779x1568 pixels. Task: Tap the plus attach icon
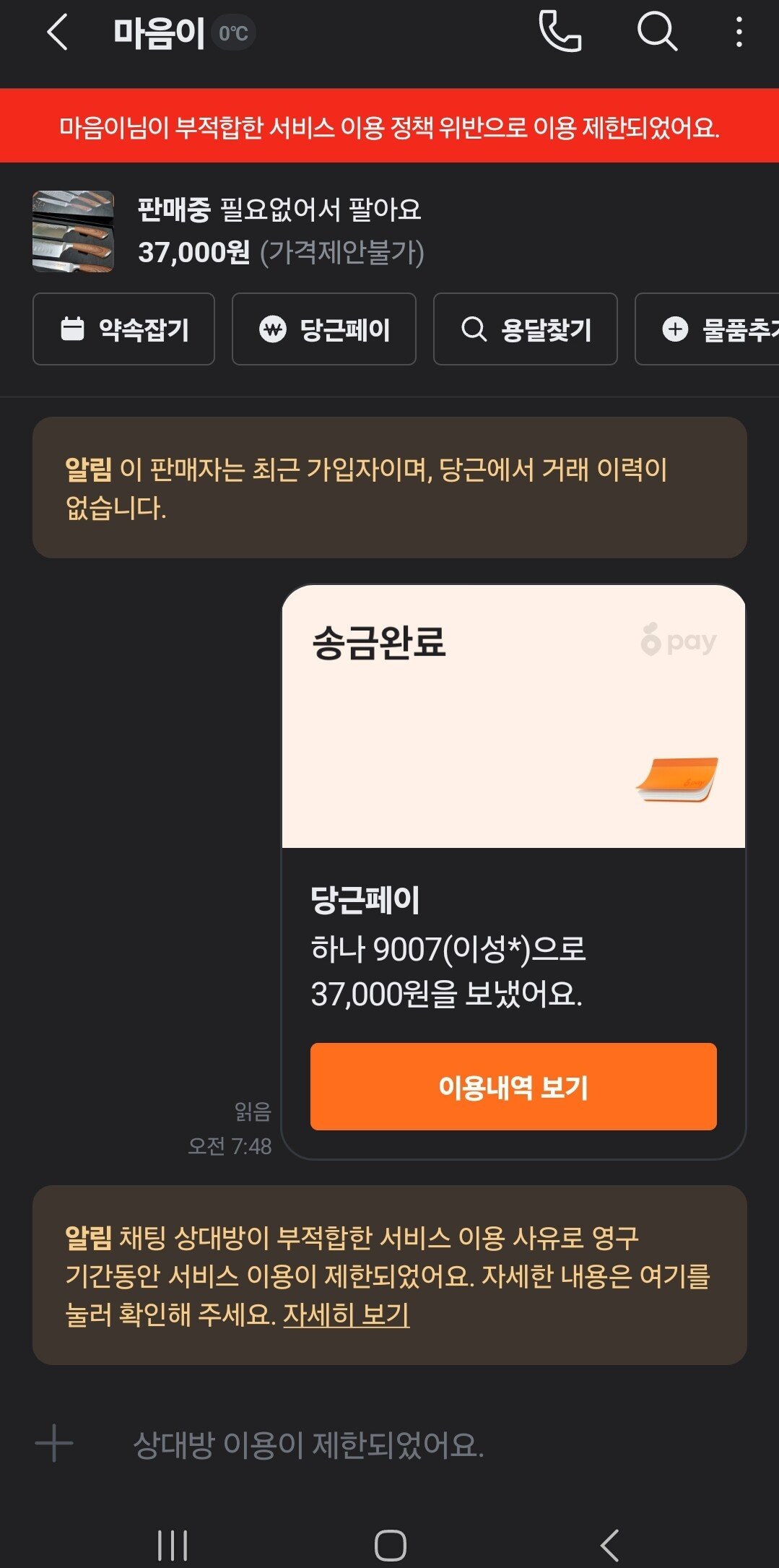54,1444
